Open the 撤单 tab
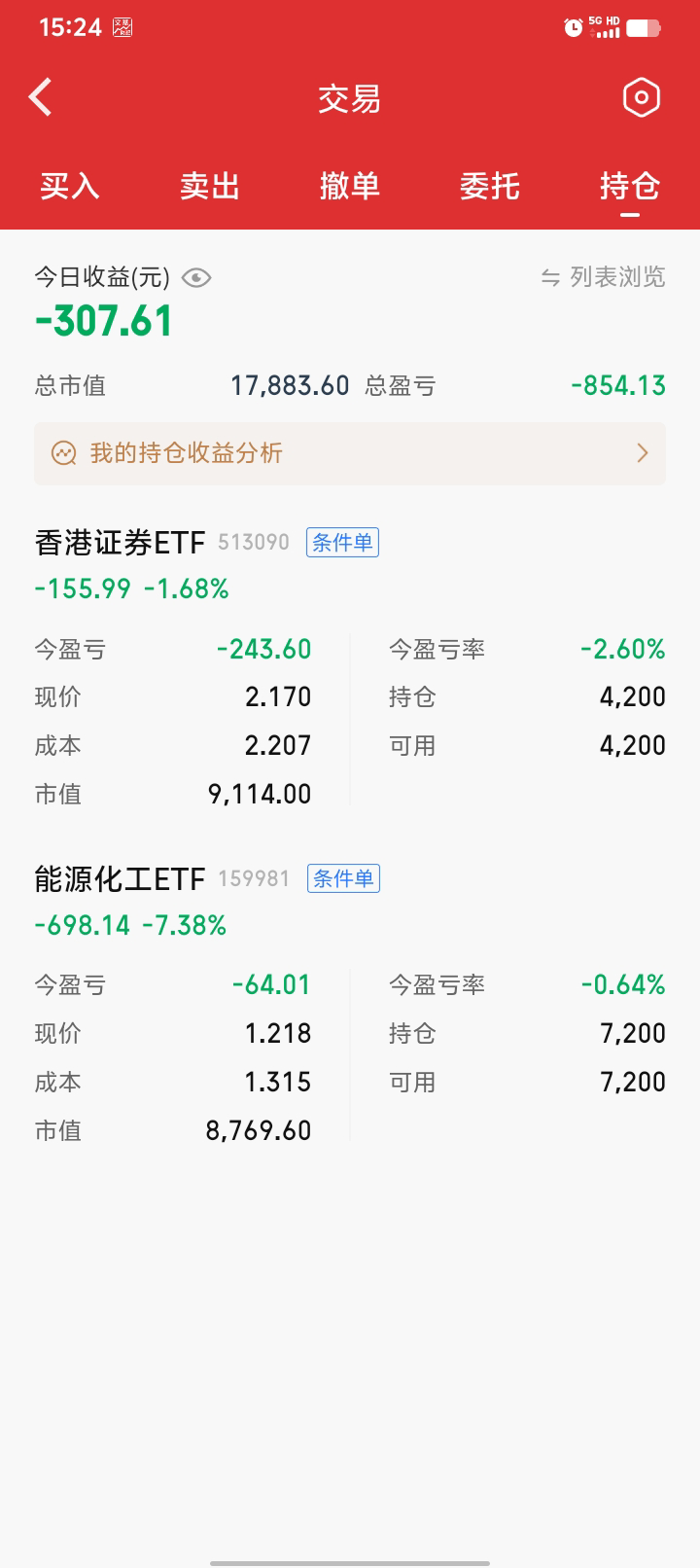The image size is (700, 1568). 350,186
